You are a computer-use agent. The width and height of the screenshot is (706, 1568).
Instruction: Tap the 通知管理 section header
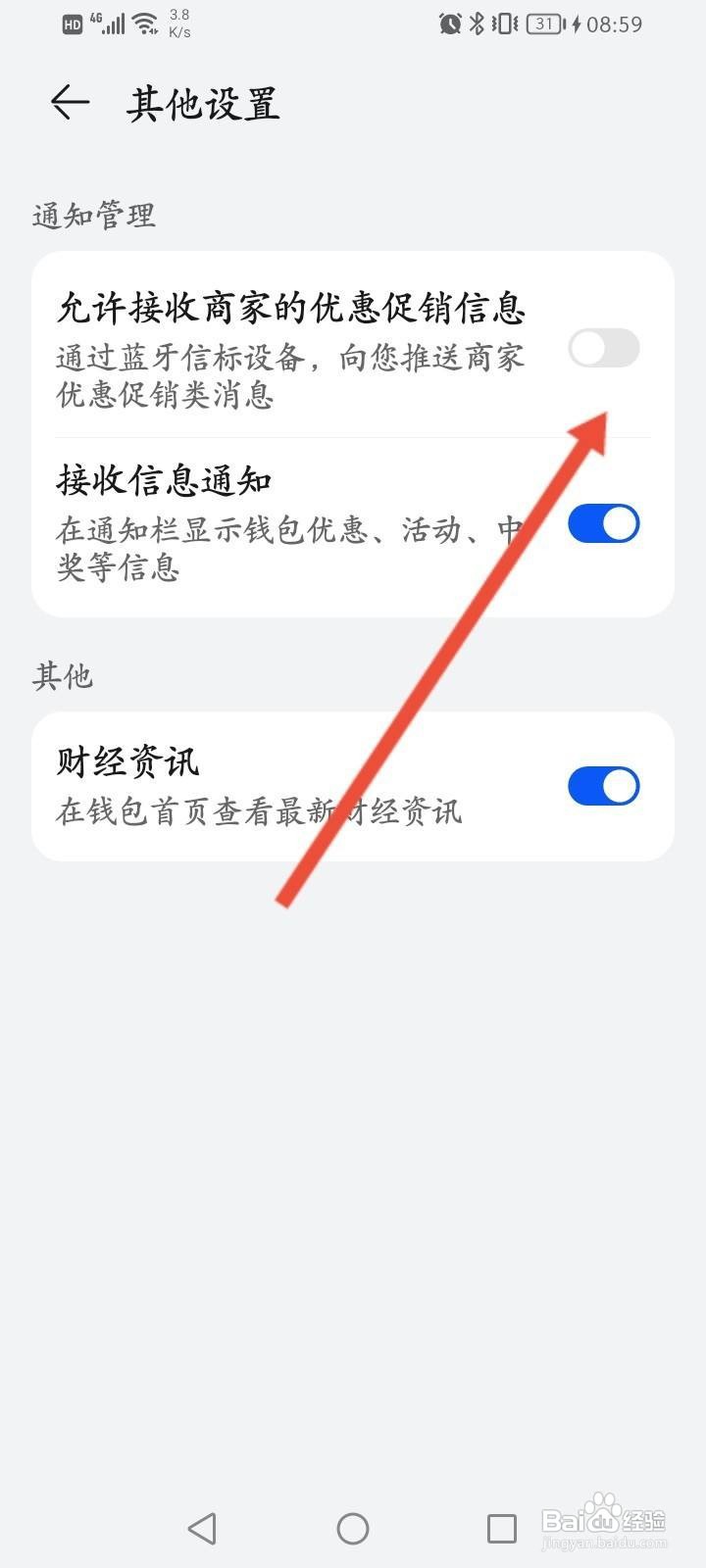[93, 214]
